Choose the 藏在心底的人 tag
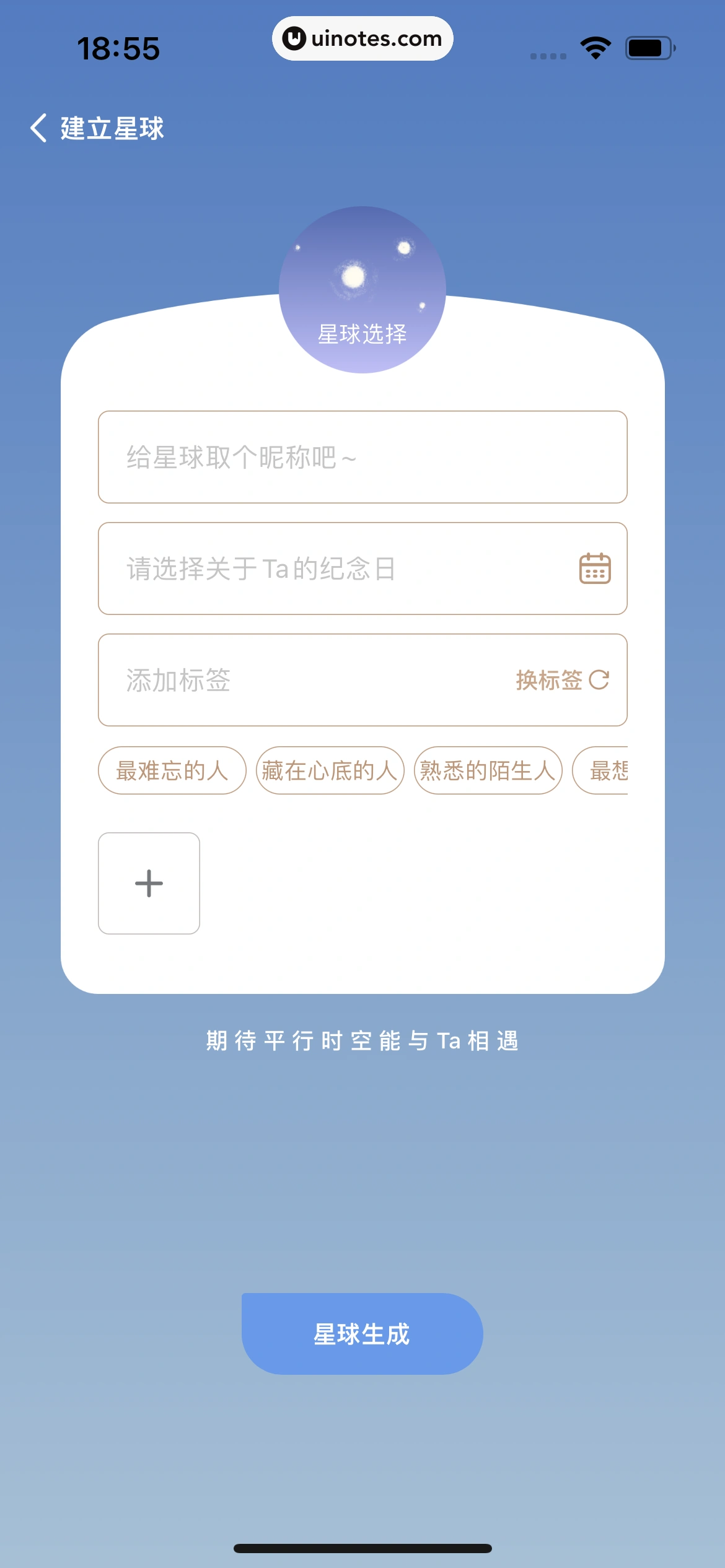Image resolution: width=725 pixels, height=1568 pixels. pyautogui.click(x=330, y=770)
